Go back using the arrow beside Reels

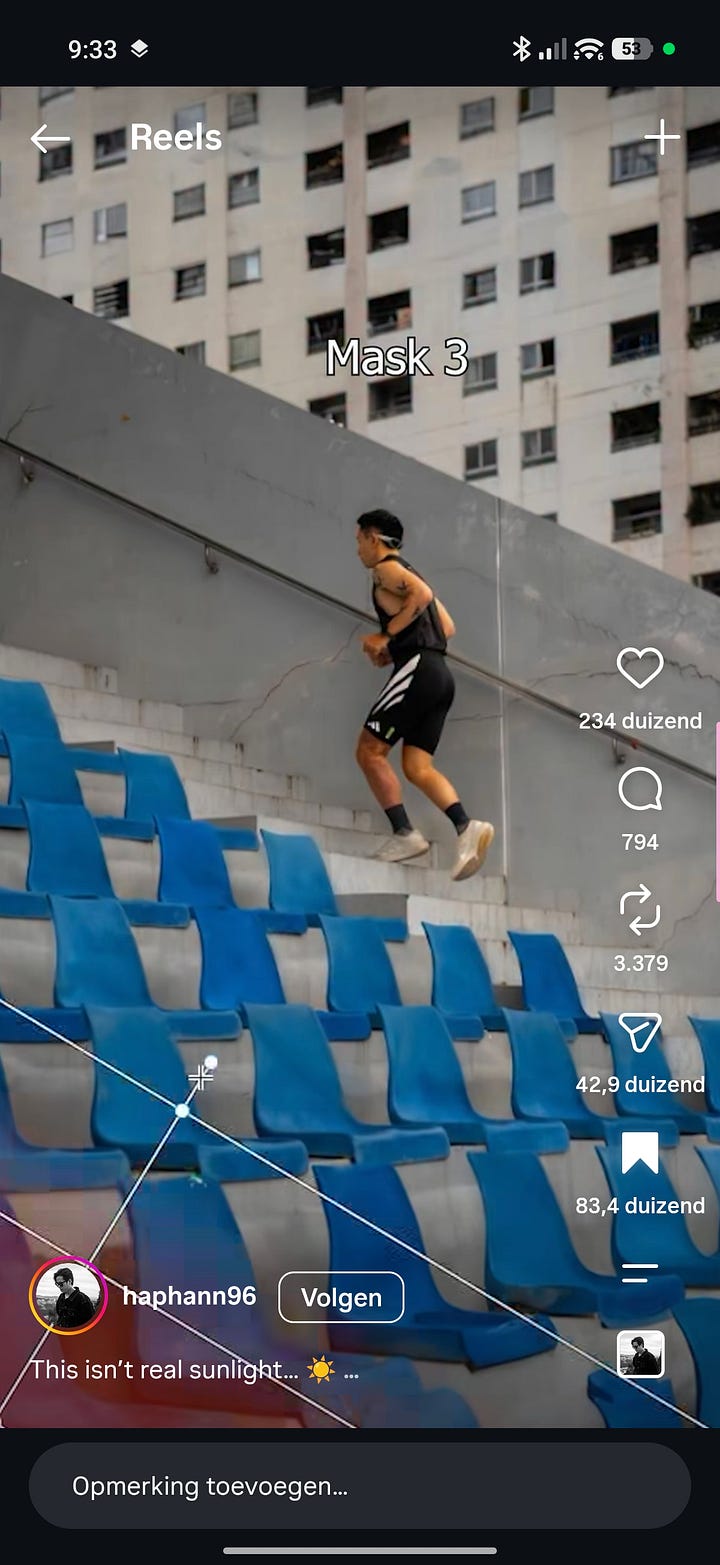(50, 139)
